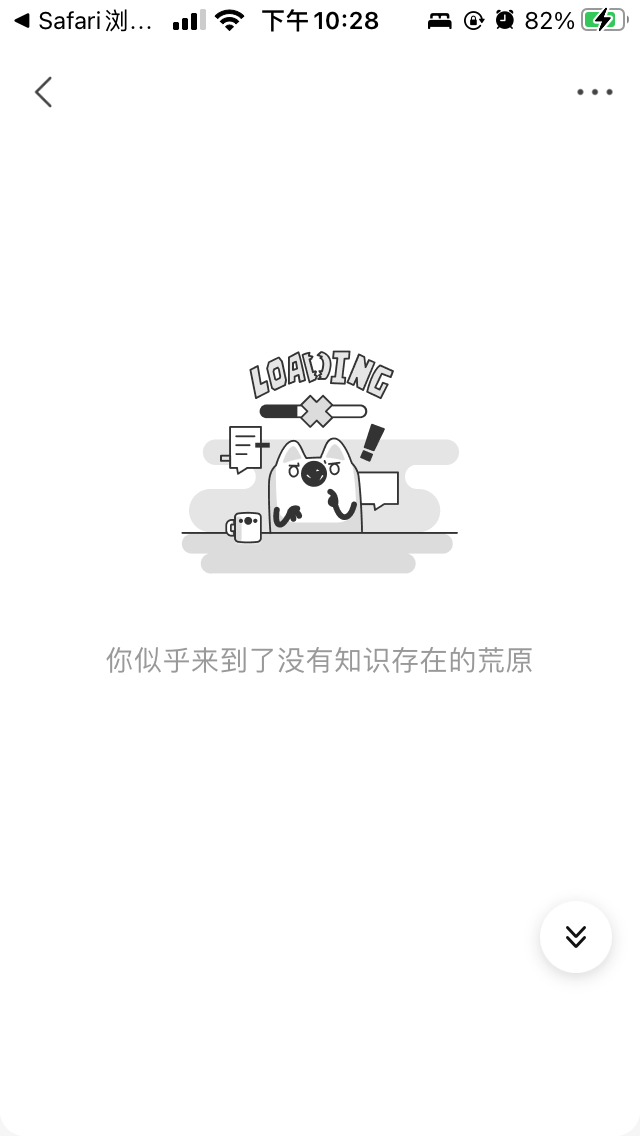Go back using the top-left arrow

(43, 92)
